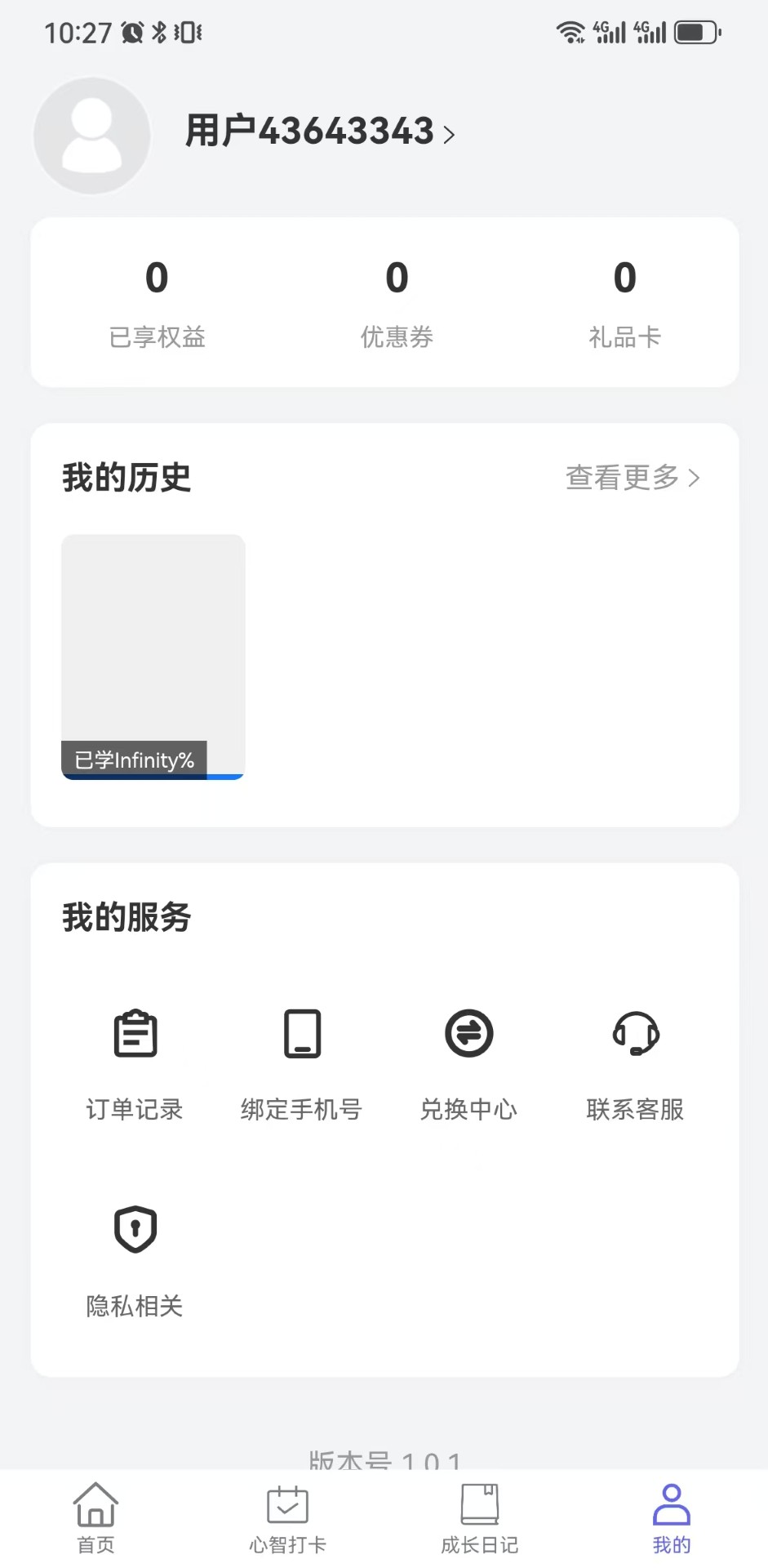Select the 首页 home tab
Viewport: 768px width, 1568px height.
(x=94, y=1515)
